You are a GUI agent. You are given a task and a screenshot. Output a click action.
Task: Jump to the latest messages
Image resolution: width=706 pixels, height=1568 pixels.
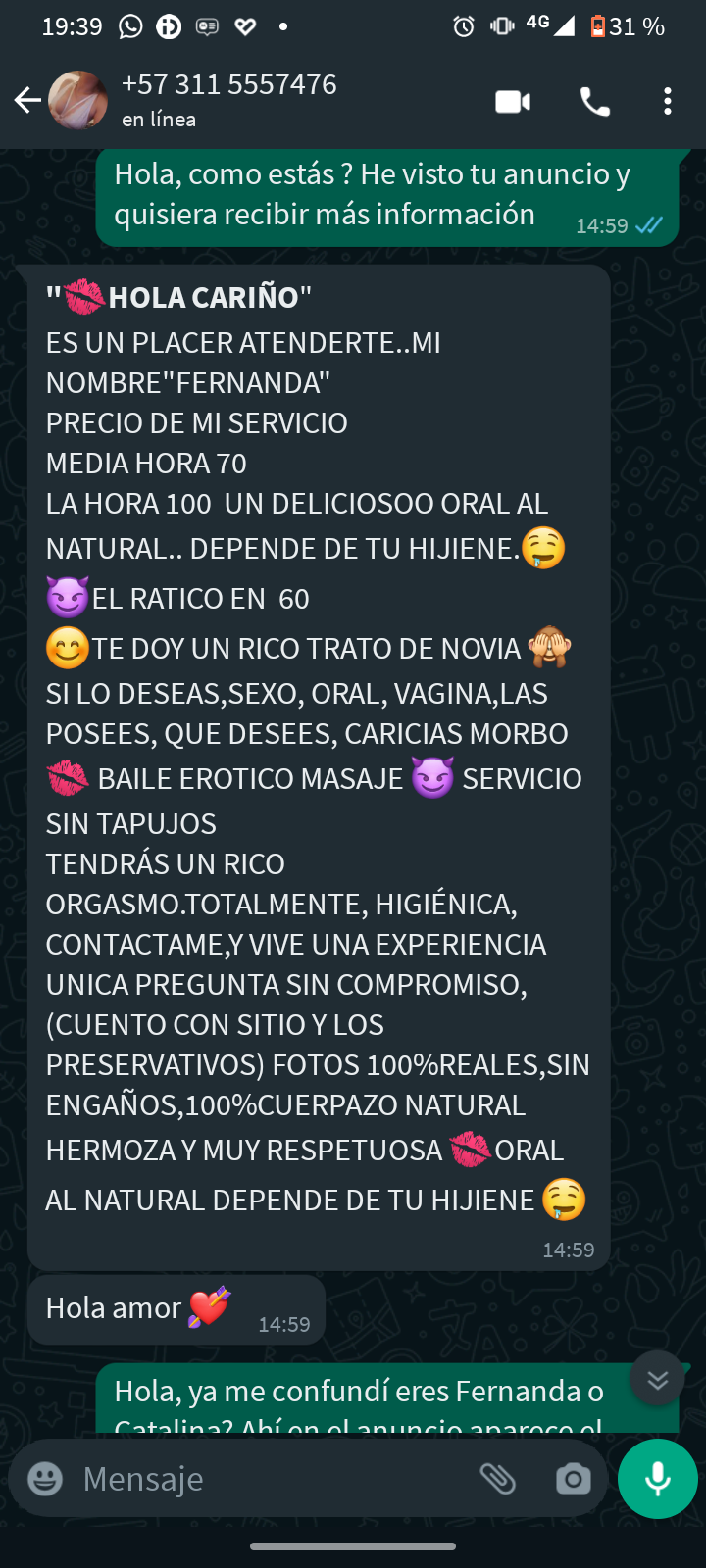click(657, 1379)
